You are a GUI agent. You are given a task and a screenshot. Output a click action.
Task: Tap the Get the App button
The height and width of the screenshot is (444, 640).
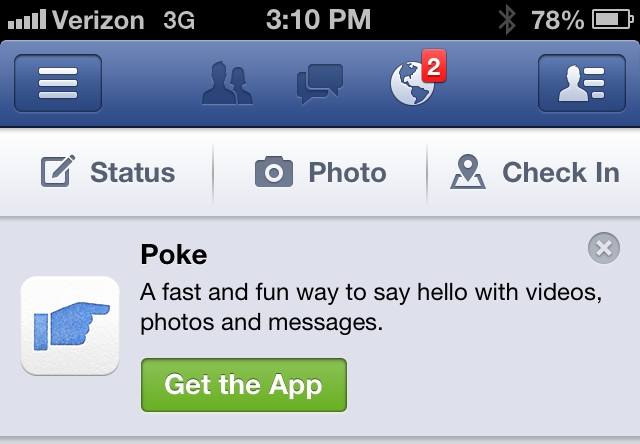click(243, 385)
